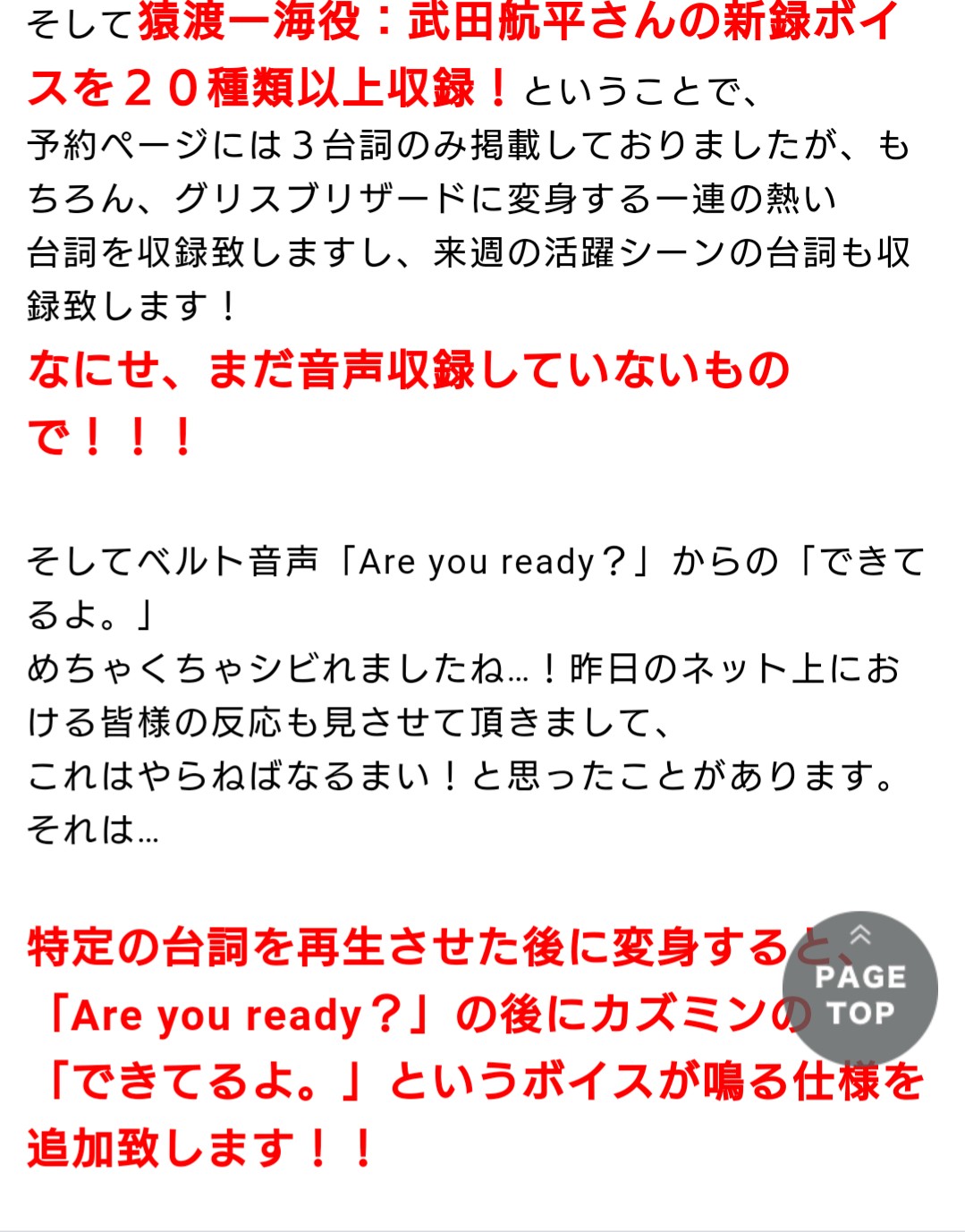Tap the PAGE TOP floating button
Screen dimensions: 965x1232
pos(859,988)
